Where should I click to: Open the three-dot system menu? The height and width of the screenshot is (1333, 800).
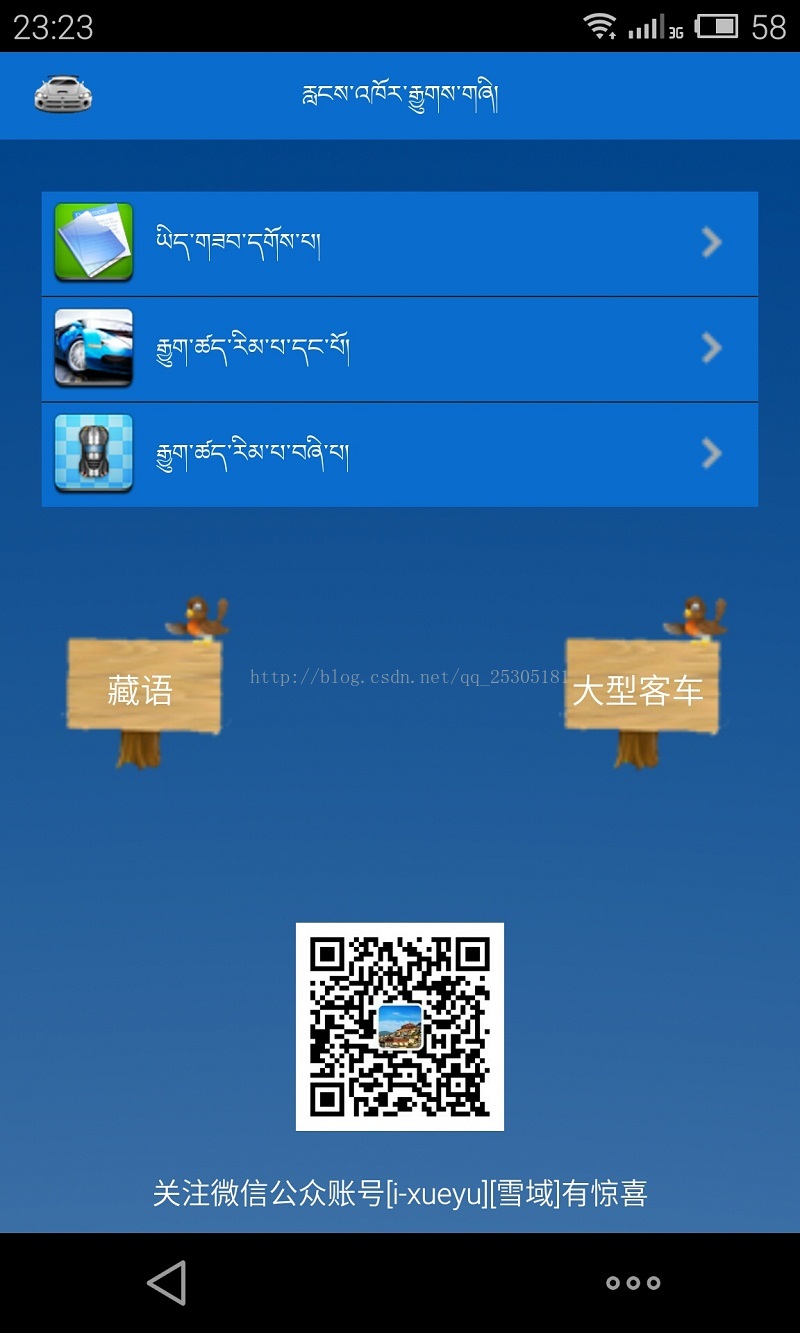coord(633,1283)
